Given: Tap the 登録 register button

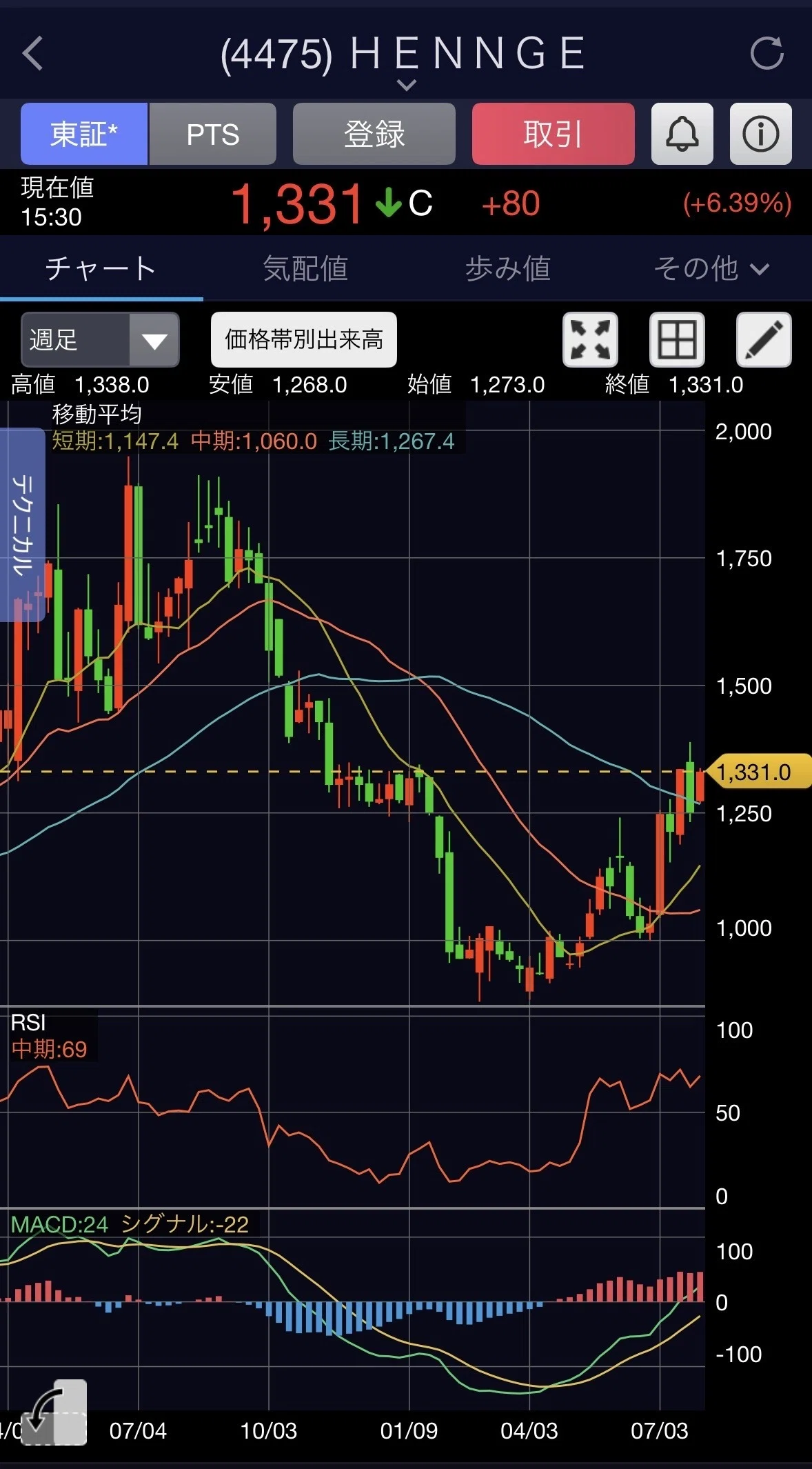Looking at the screenshot, I should click(x=374, y=134).
